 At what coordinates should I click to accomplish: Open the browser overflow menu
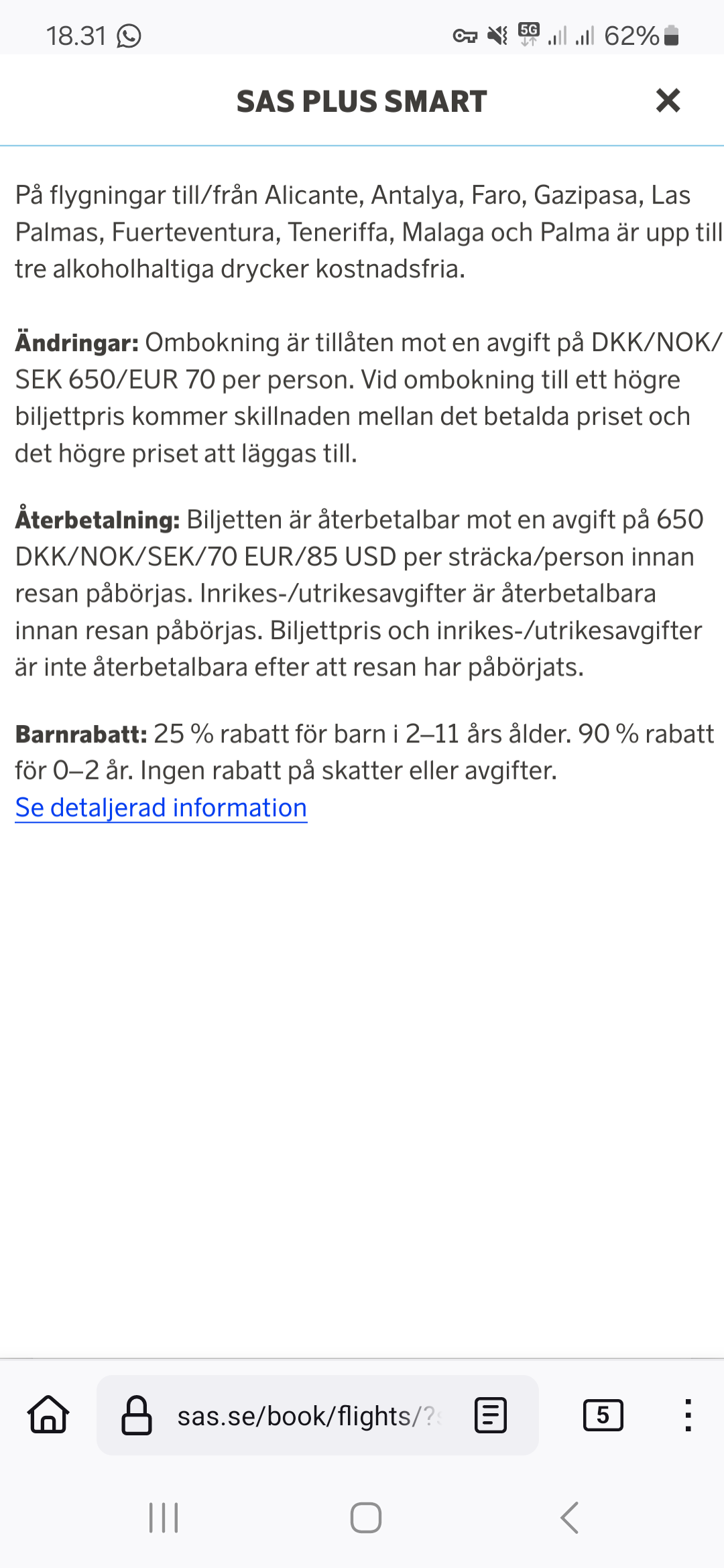(688, 1416)
